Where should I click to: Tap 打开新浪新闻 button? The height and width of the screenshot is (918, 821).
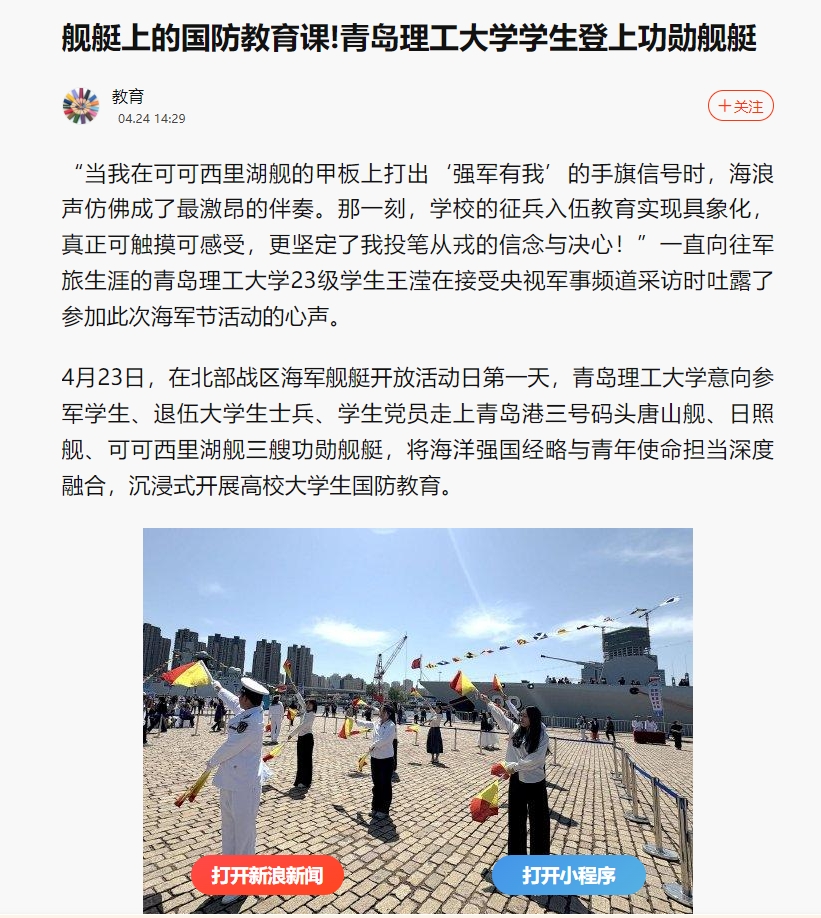pyautogui.click(x=267, y=875)
